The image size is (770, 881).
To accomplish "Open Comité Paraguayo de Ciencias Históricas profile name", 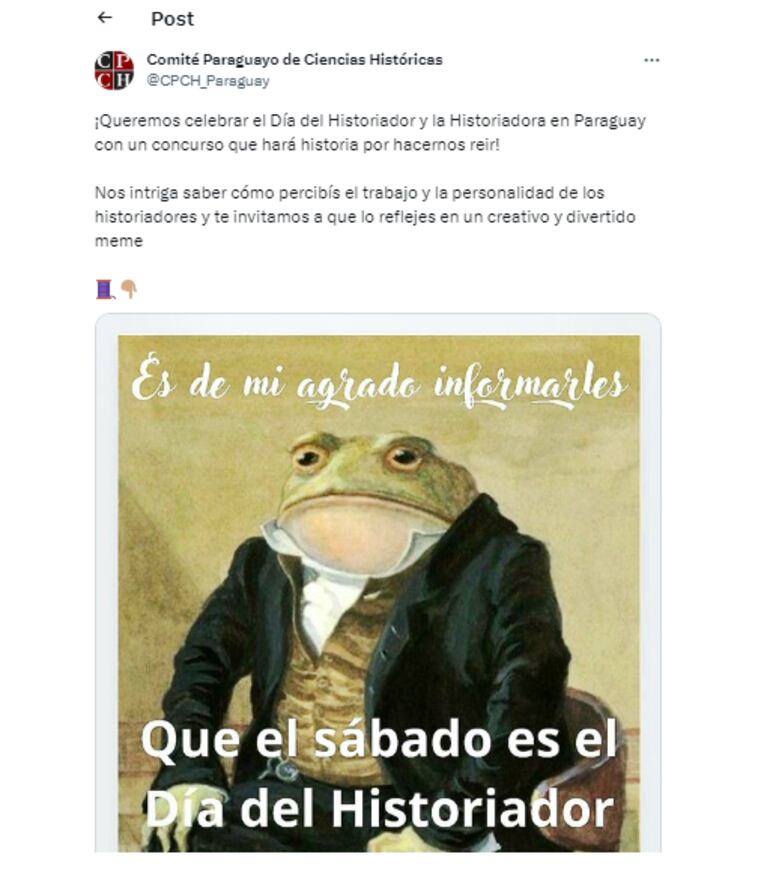I will tap(294, 60).
